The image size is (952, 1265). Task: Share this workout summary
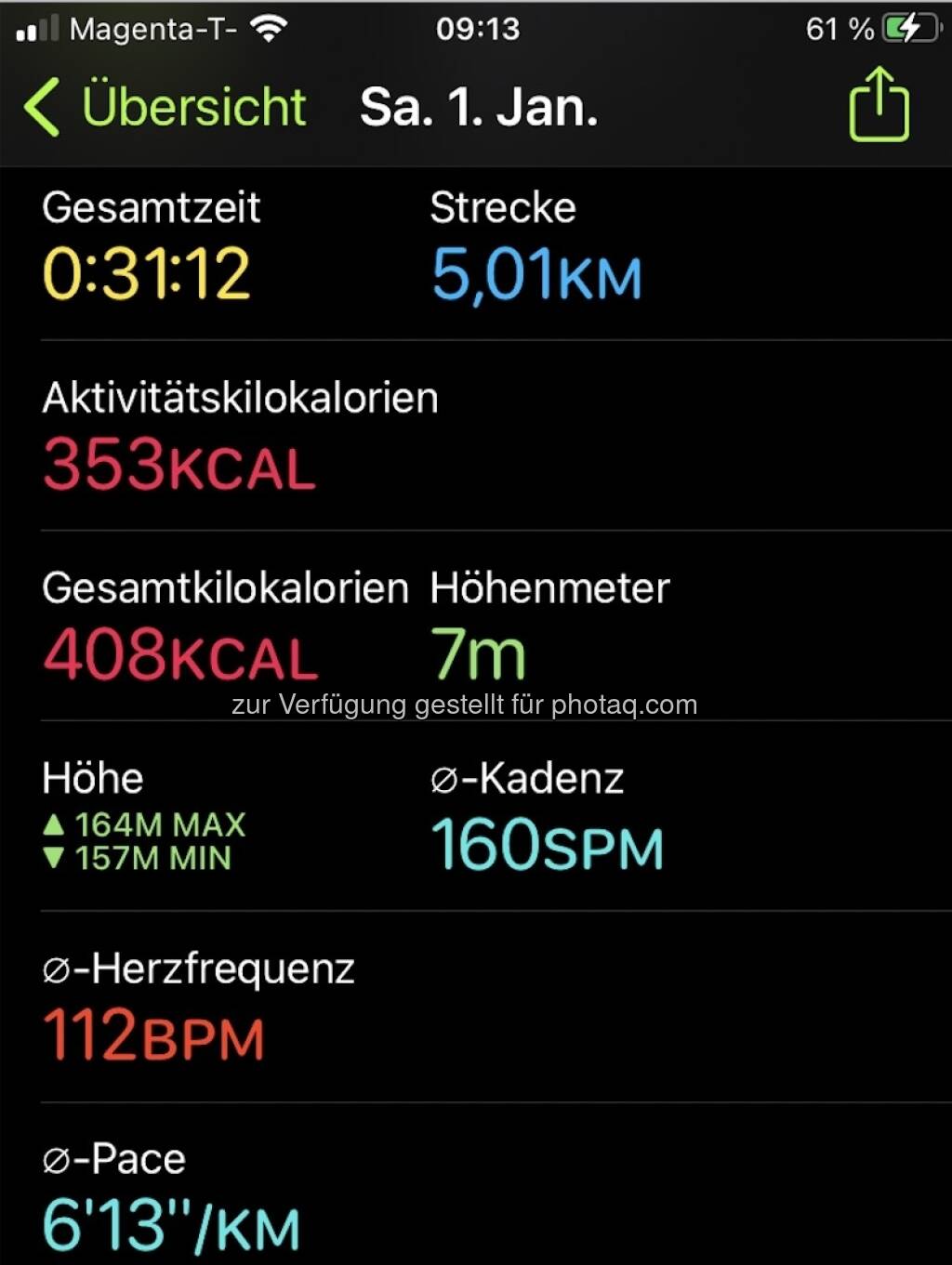pyautogui.click(x=879, y=105)
